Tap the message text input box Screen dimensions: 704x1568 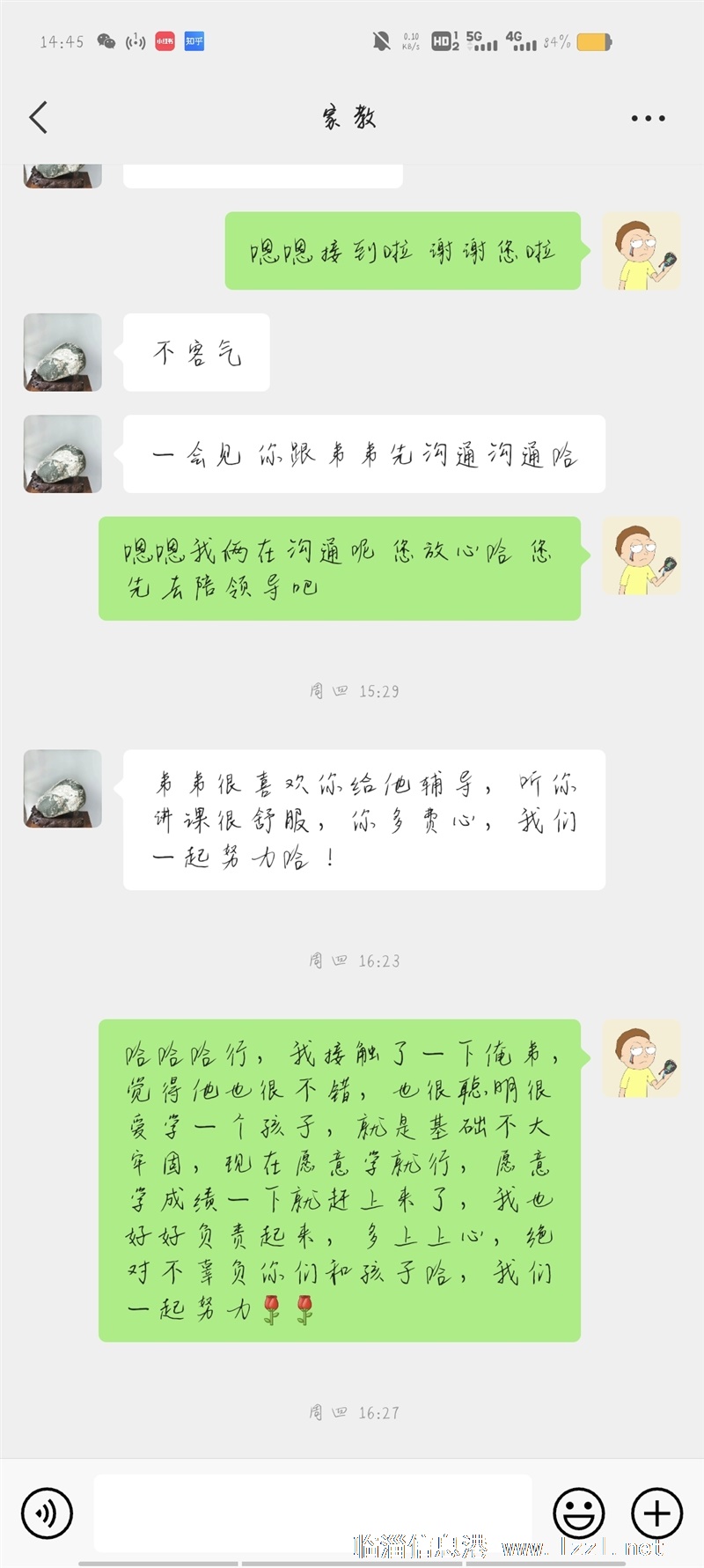tap(312, 1513)
